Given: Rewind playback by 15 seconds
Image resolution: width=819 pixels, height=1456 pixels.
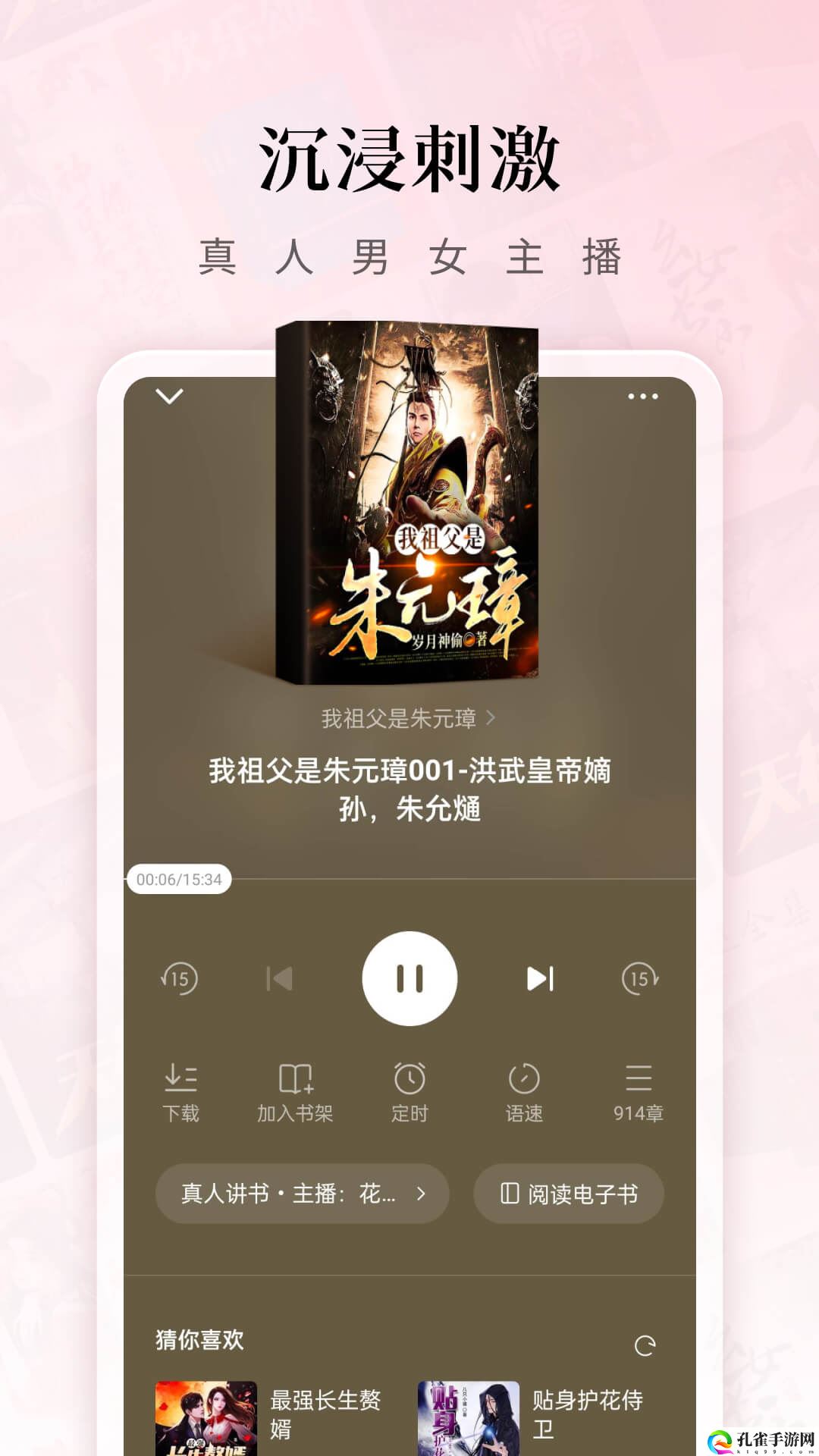Looking at the screenshot, I should 180,978.
